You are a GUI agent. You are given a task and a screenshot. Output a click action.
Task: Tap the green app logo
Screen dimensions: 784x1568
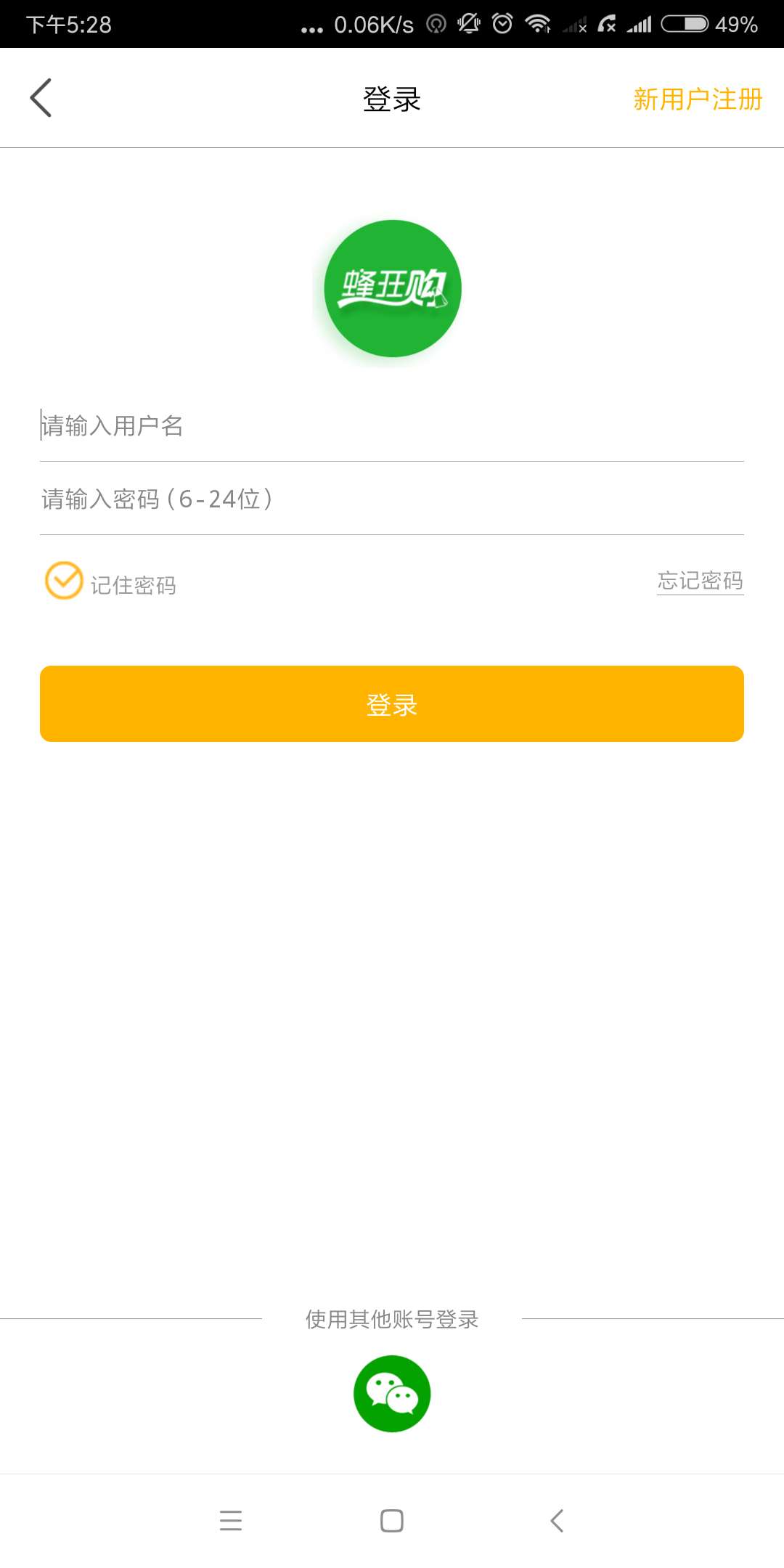[x=392, y=289]
